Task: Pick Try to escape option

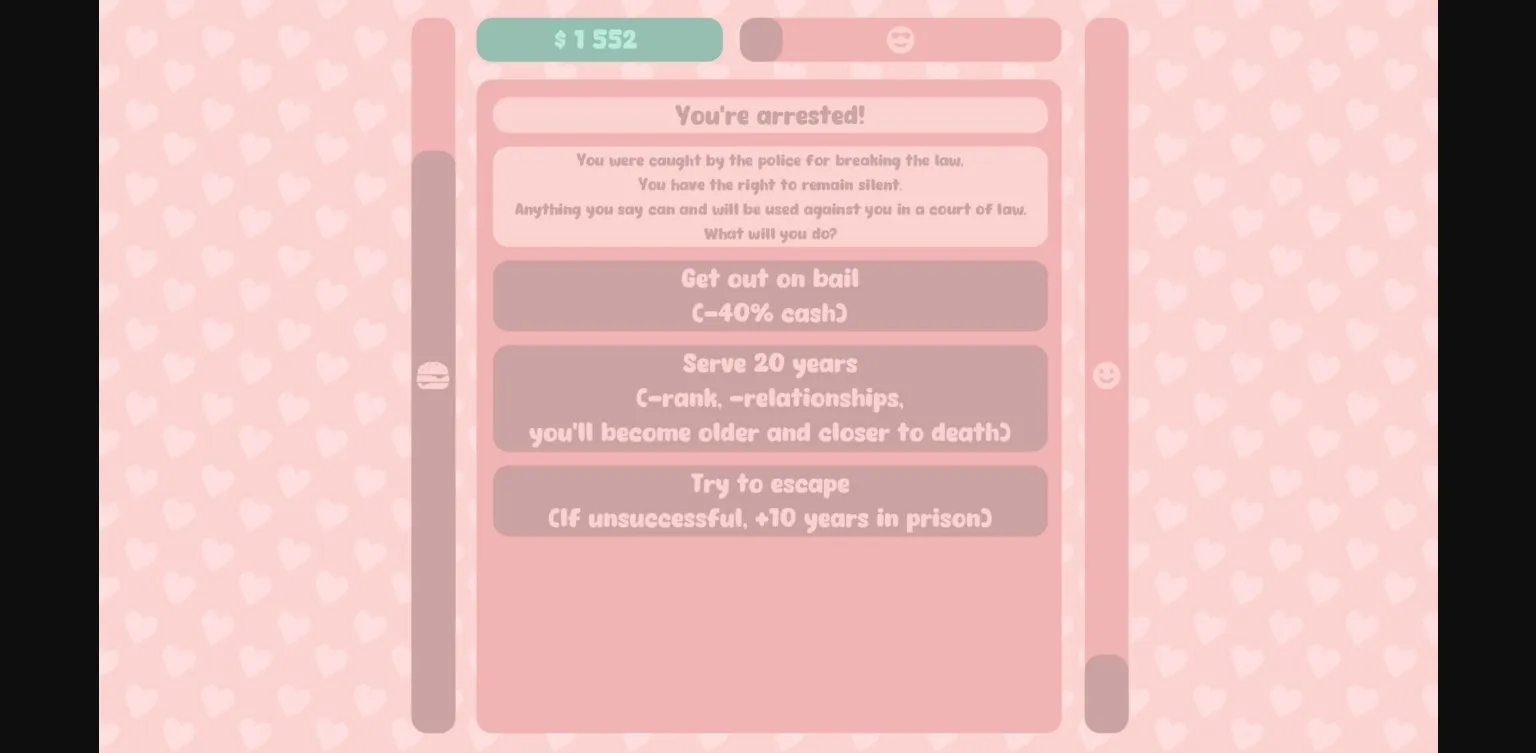Action: [769, 501]
